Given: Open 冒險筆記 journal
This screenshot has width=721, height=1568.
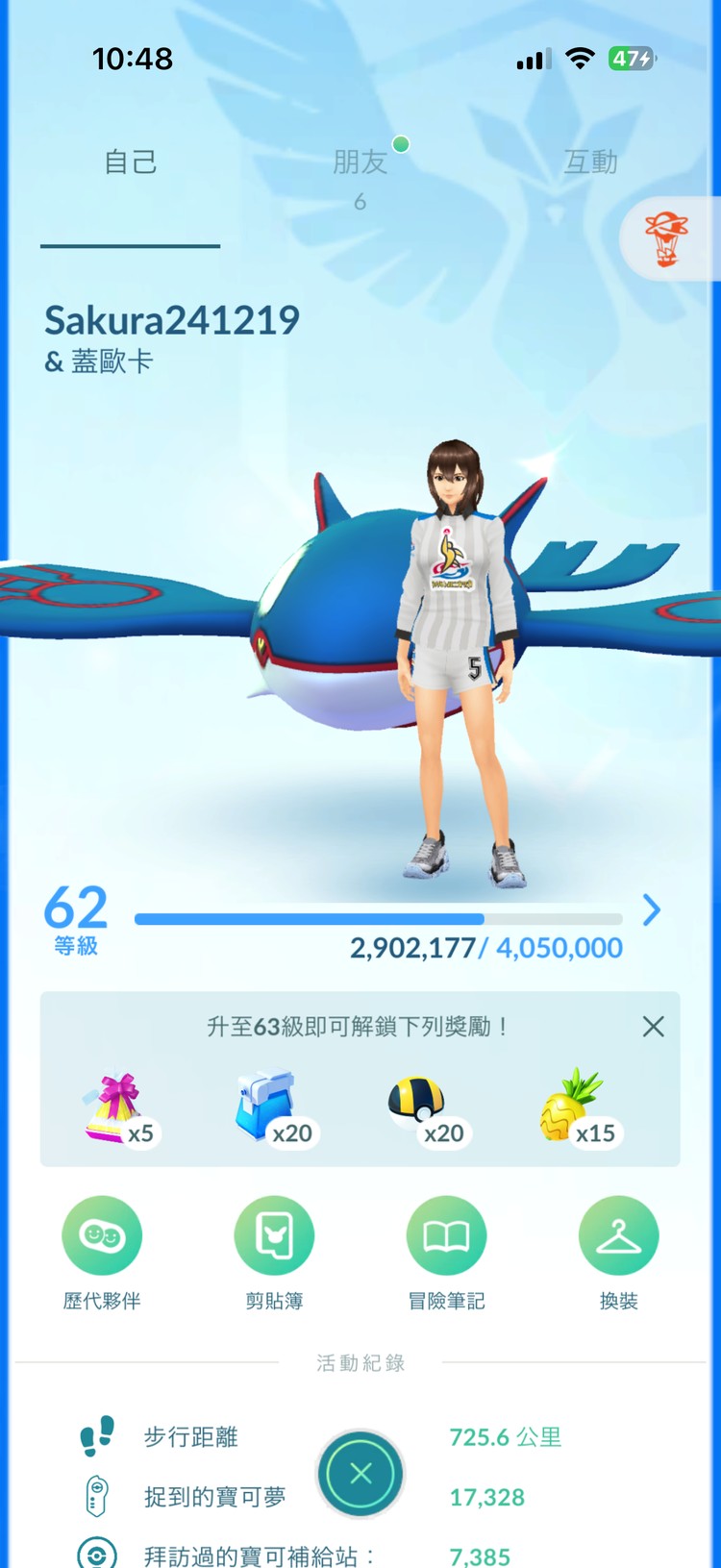Looking at the screenshot, I should (446, 1236).
